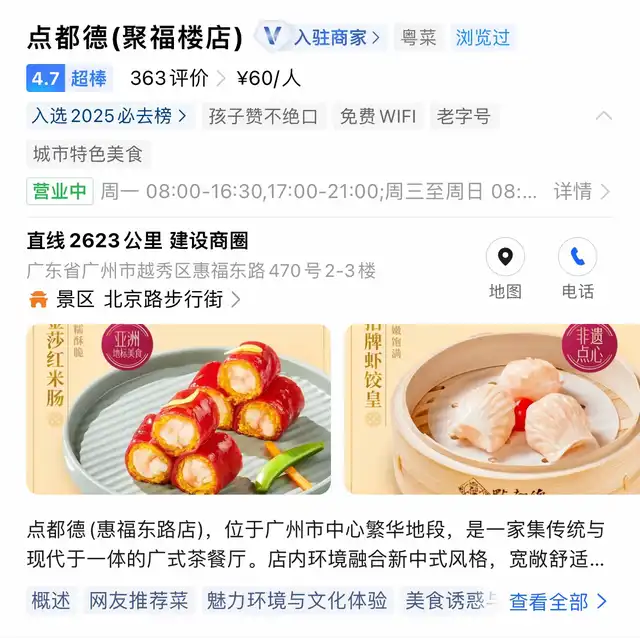
Task: View business hours 详情
Action: (x=581, y=191)
